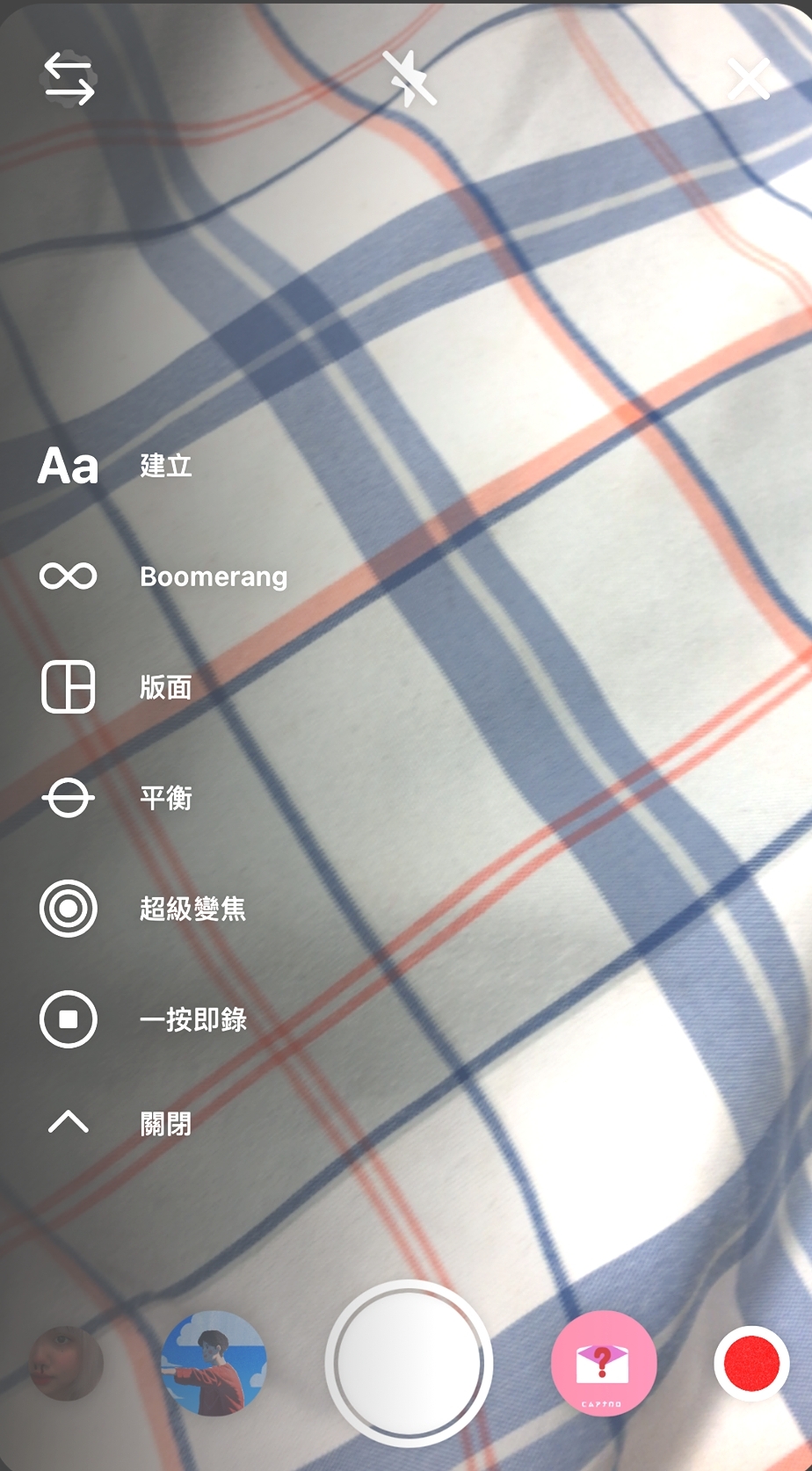812x1471 pixels.
Task: Enable 一按即錄 hands-free recording
Action: (x=142, y=1019)
